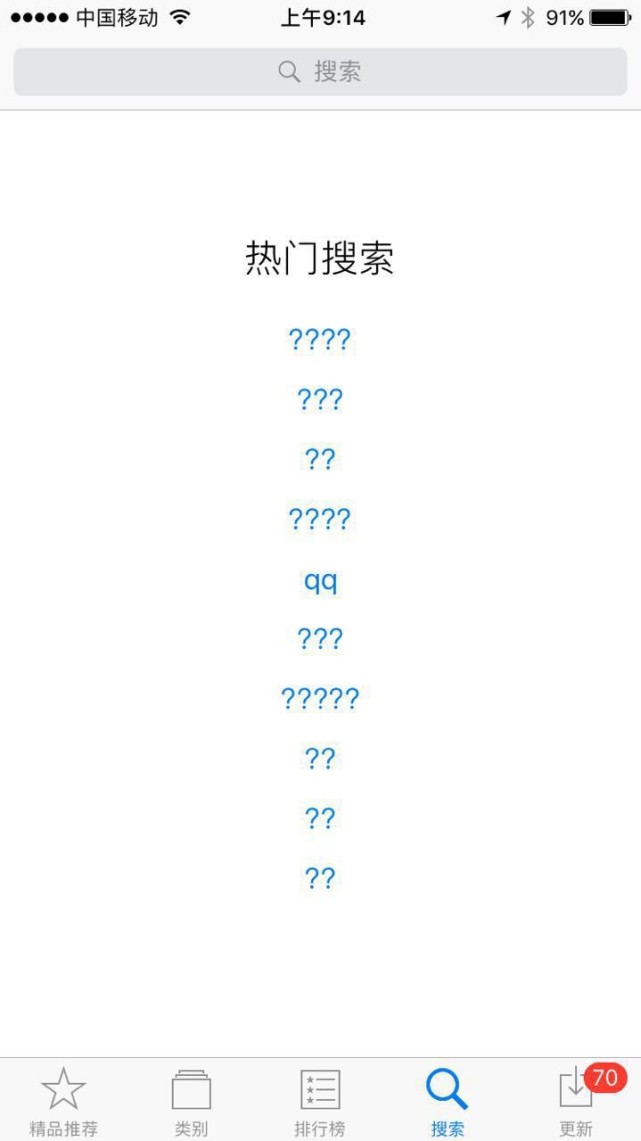Open the 更新 updates tab
This screenshot has width=641, height=1141.
pos(577,1100)
